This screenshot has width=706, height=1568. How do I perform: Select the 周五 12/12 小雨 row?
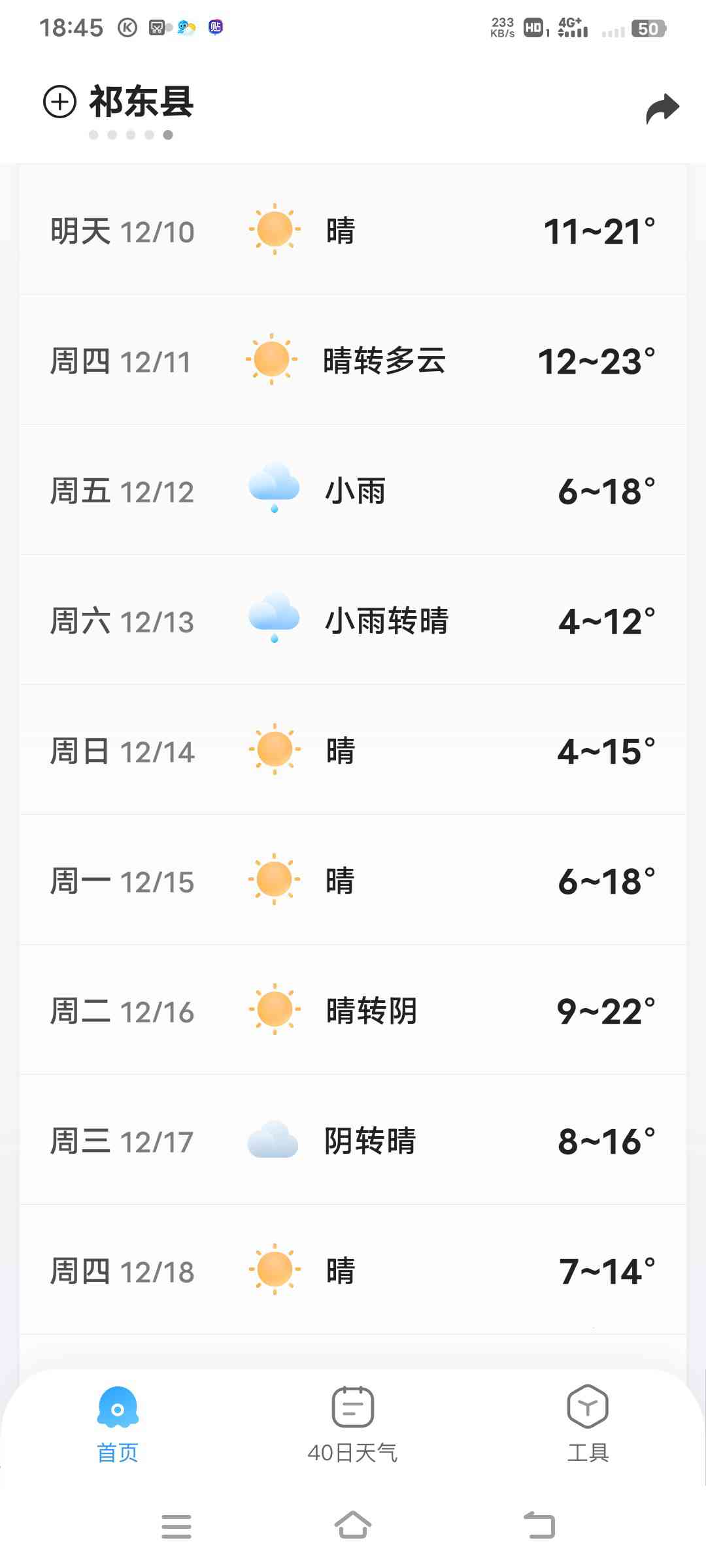[x=353, y=491]
